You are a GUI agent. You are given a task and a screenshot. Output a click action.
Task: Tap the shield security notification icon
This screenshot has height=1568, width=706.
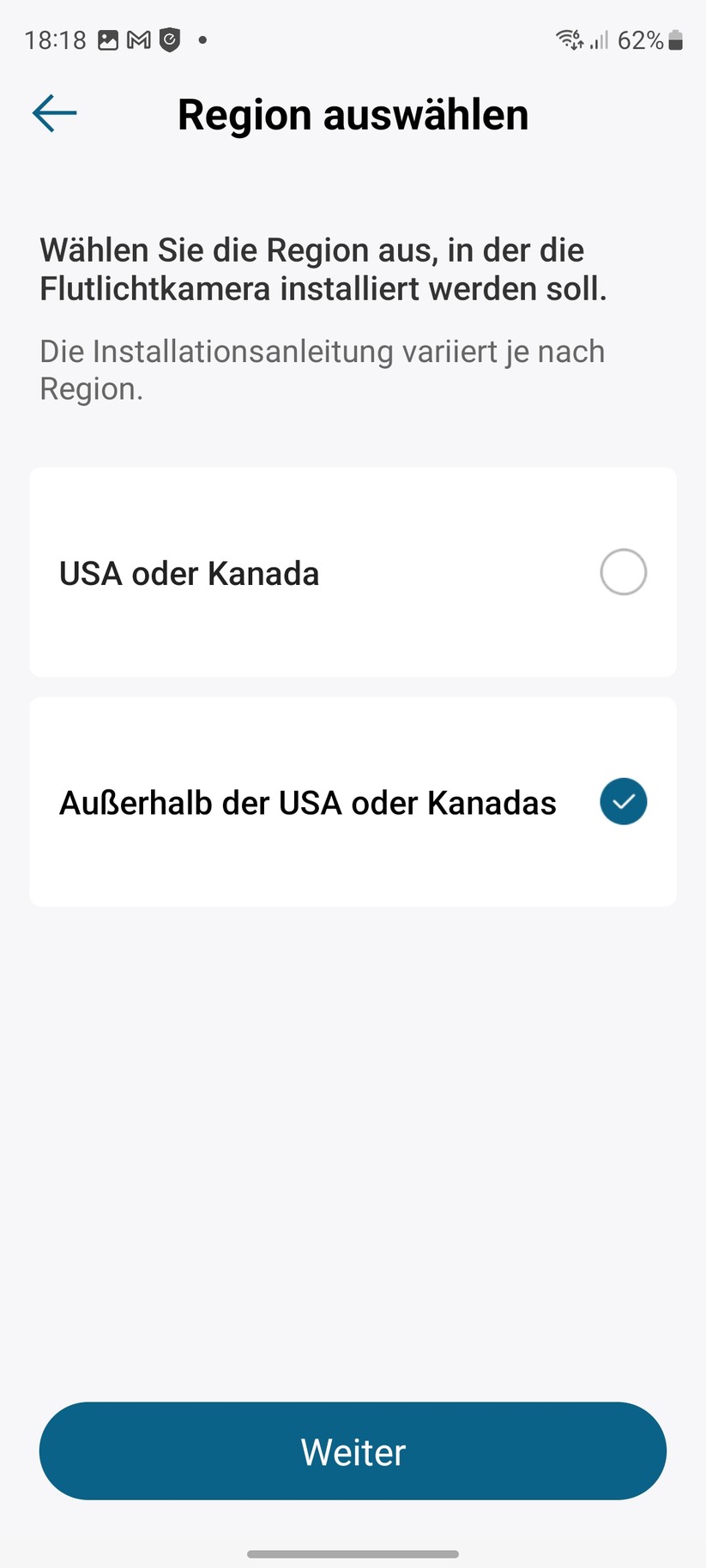pos(171,39)
